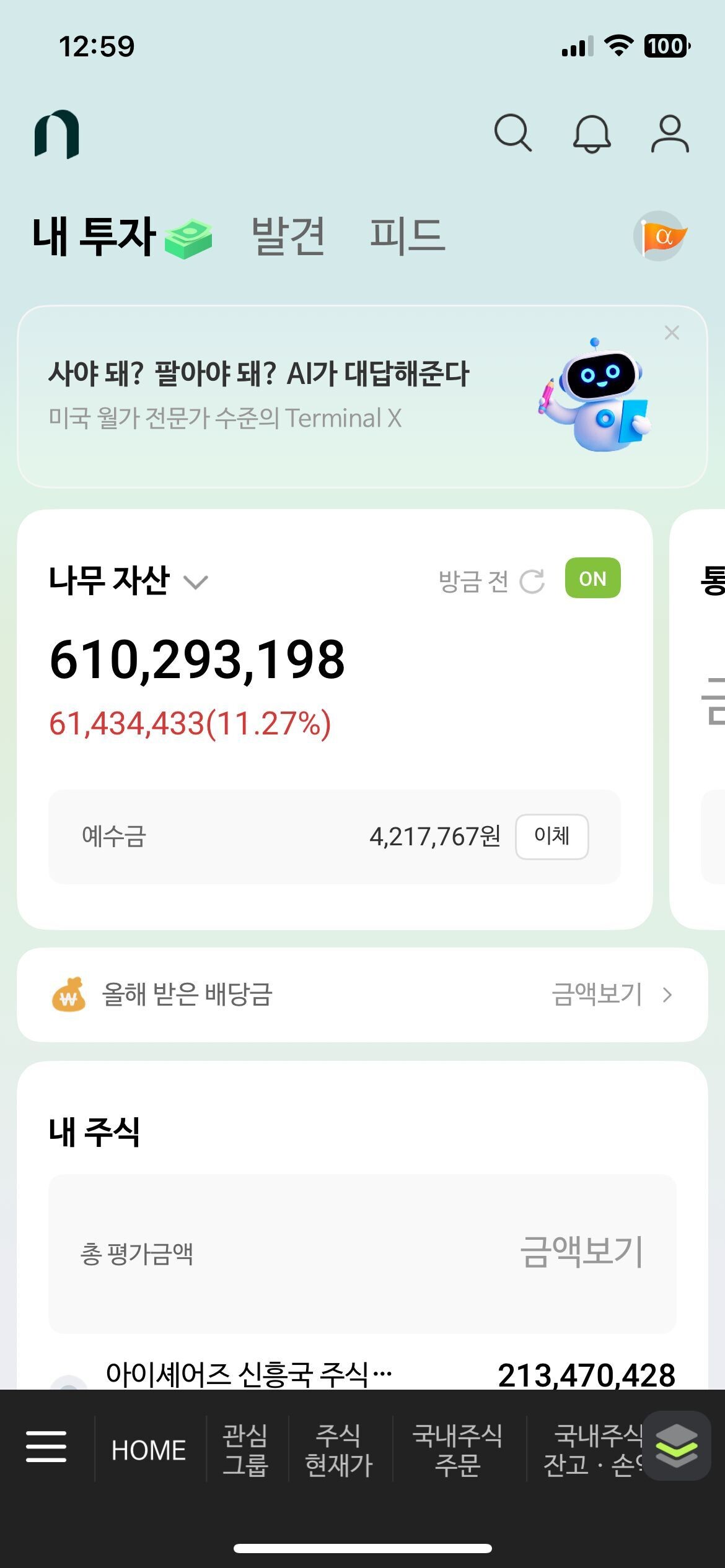Refresh the 나무 자산 balance
725x1568 pixels.
coord(532,580)
